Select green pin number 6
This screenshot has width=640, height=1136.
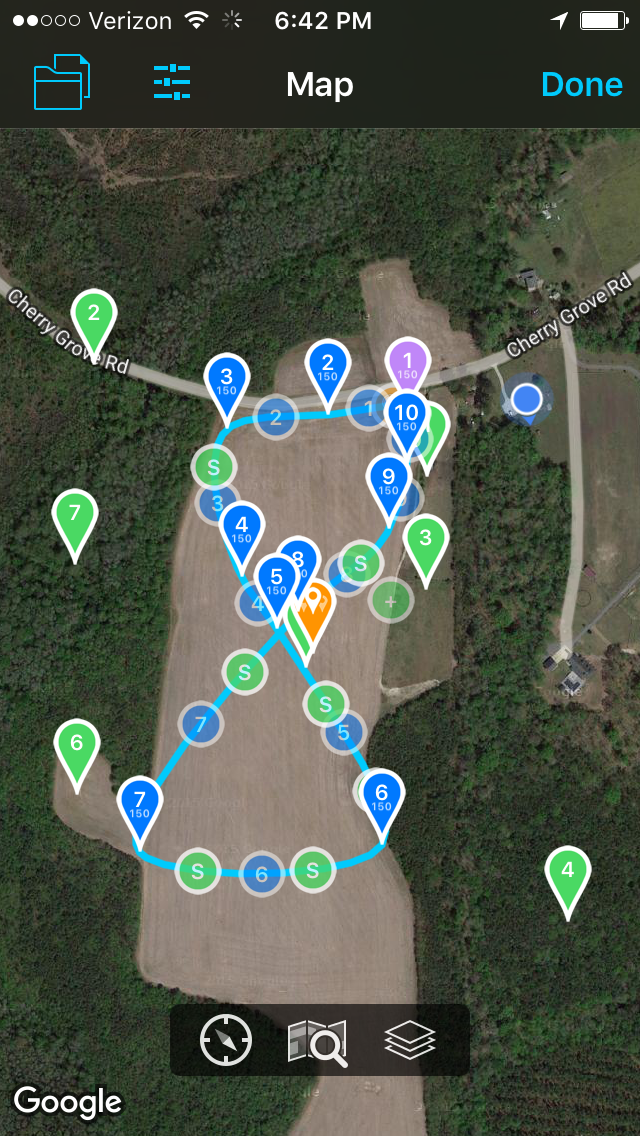77,752
